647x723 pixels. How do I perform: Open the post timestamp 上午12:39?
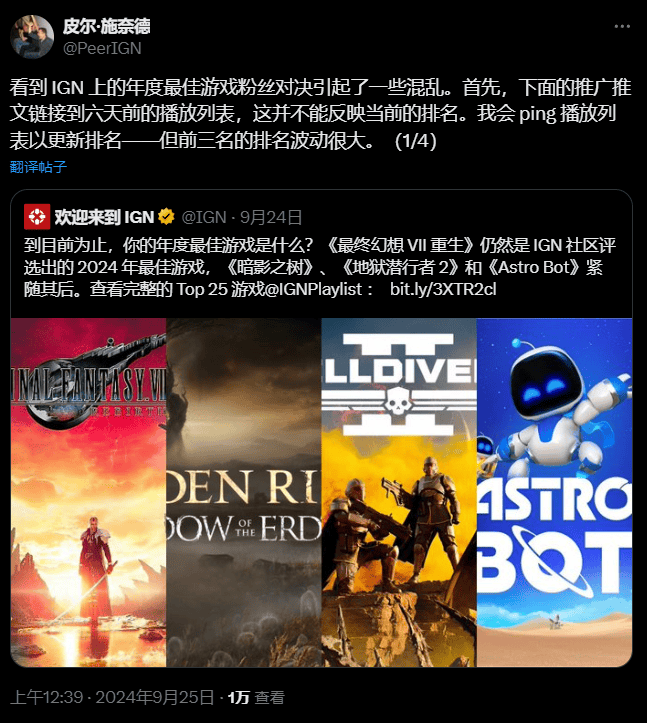(40, 697)
